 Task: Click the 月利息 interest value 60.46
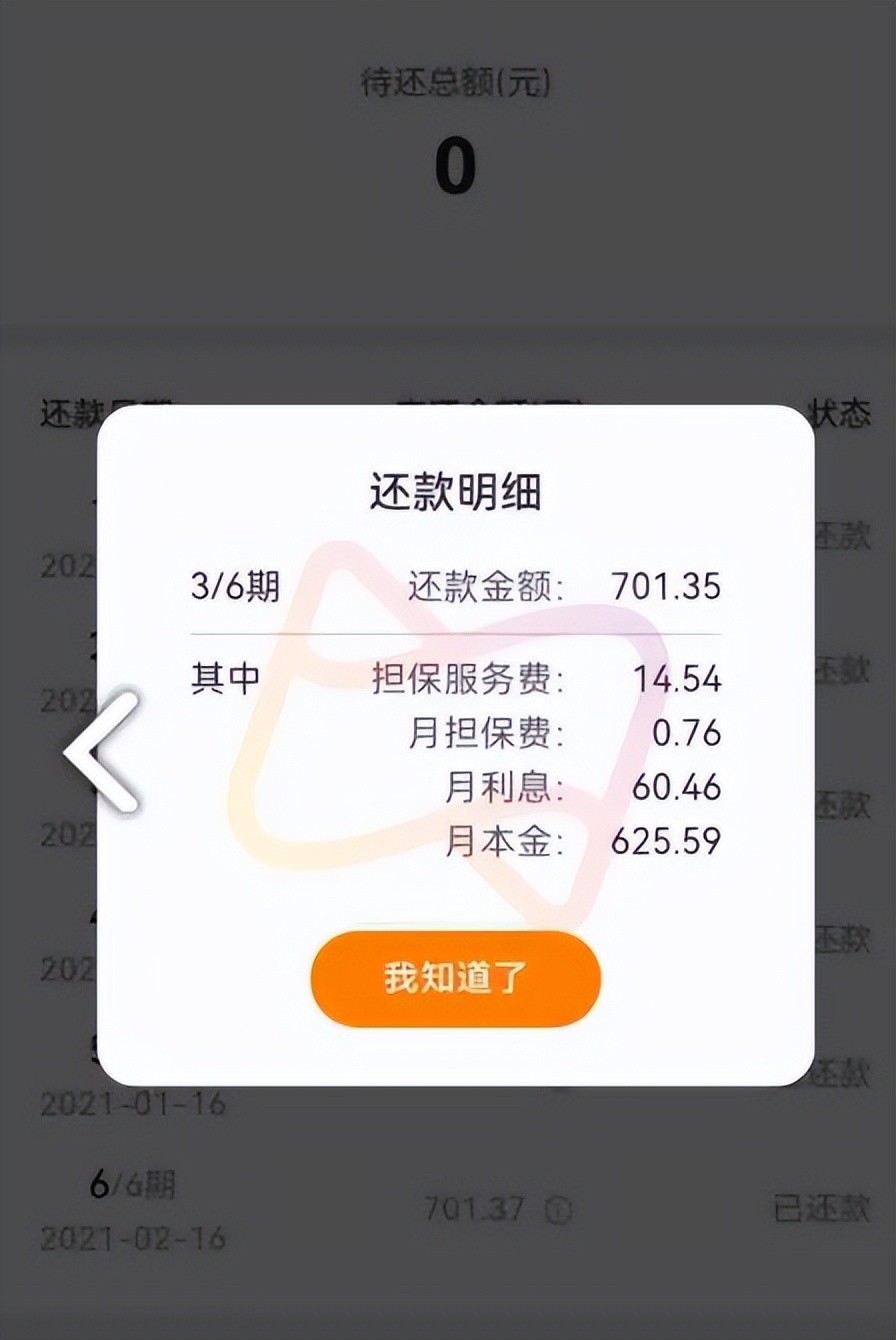[x=678, y=788]
